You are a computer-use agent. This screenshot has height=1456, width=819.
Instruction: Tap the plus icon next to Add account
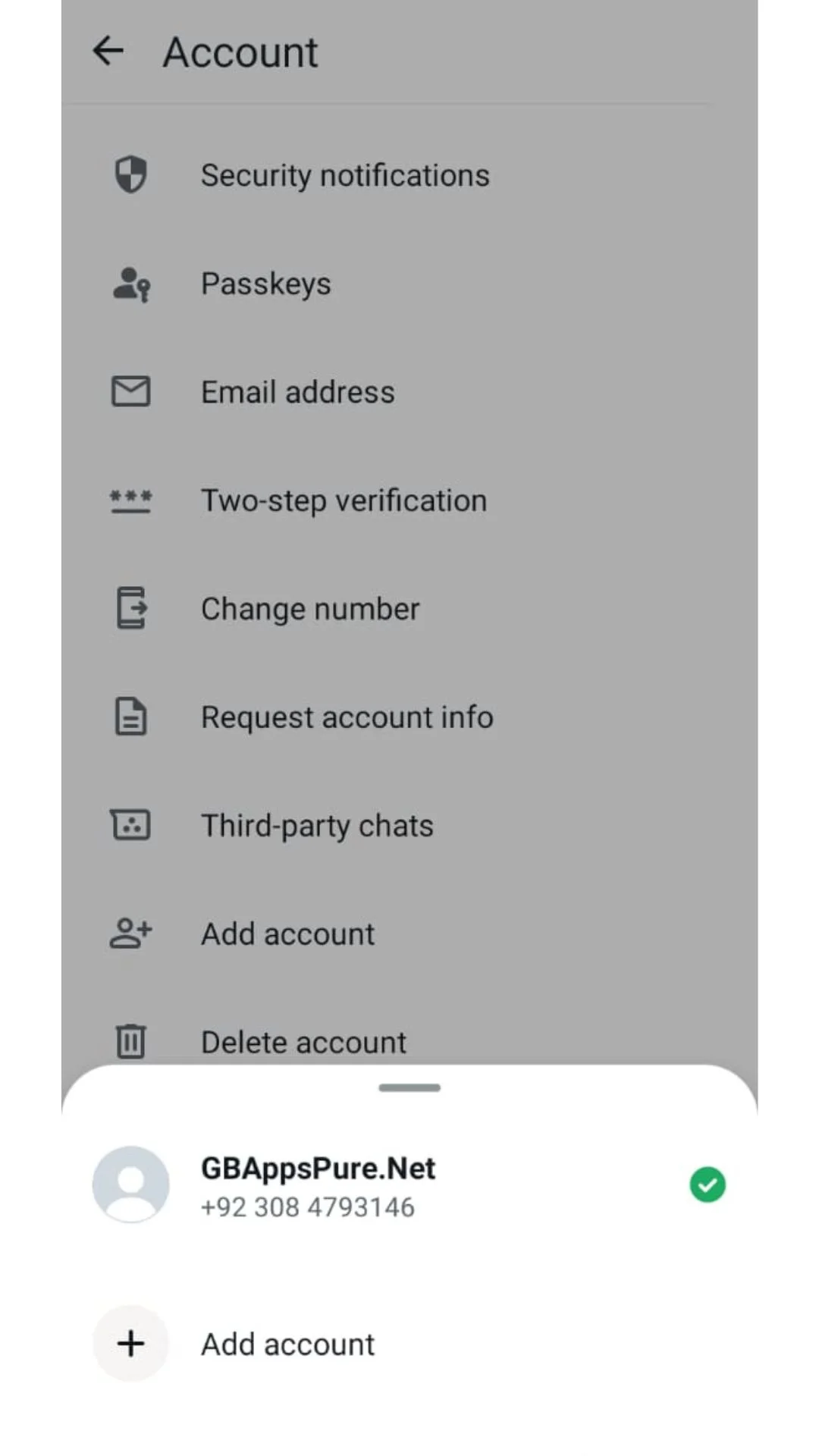click(x=130, y=1344)
